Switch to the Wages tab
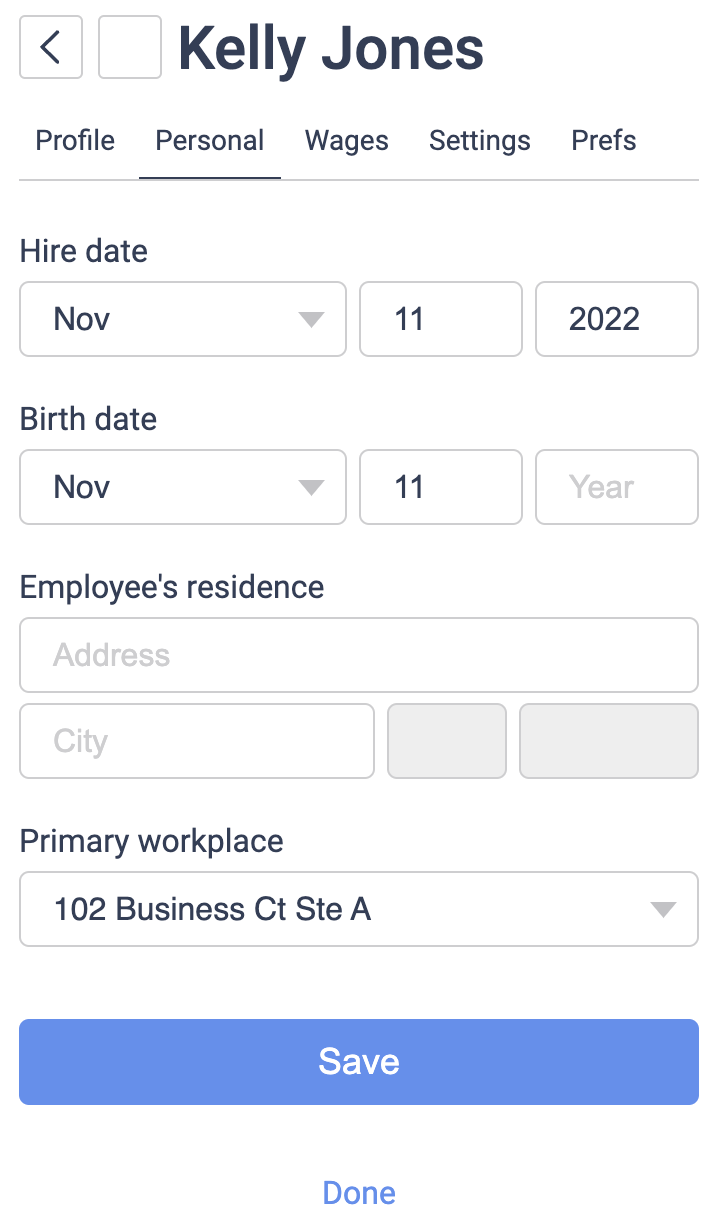Screen dimensions: 720x1231 tap(346, 141)
